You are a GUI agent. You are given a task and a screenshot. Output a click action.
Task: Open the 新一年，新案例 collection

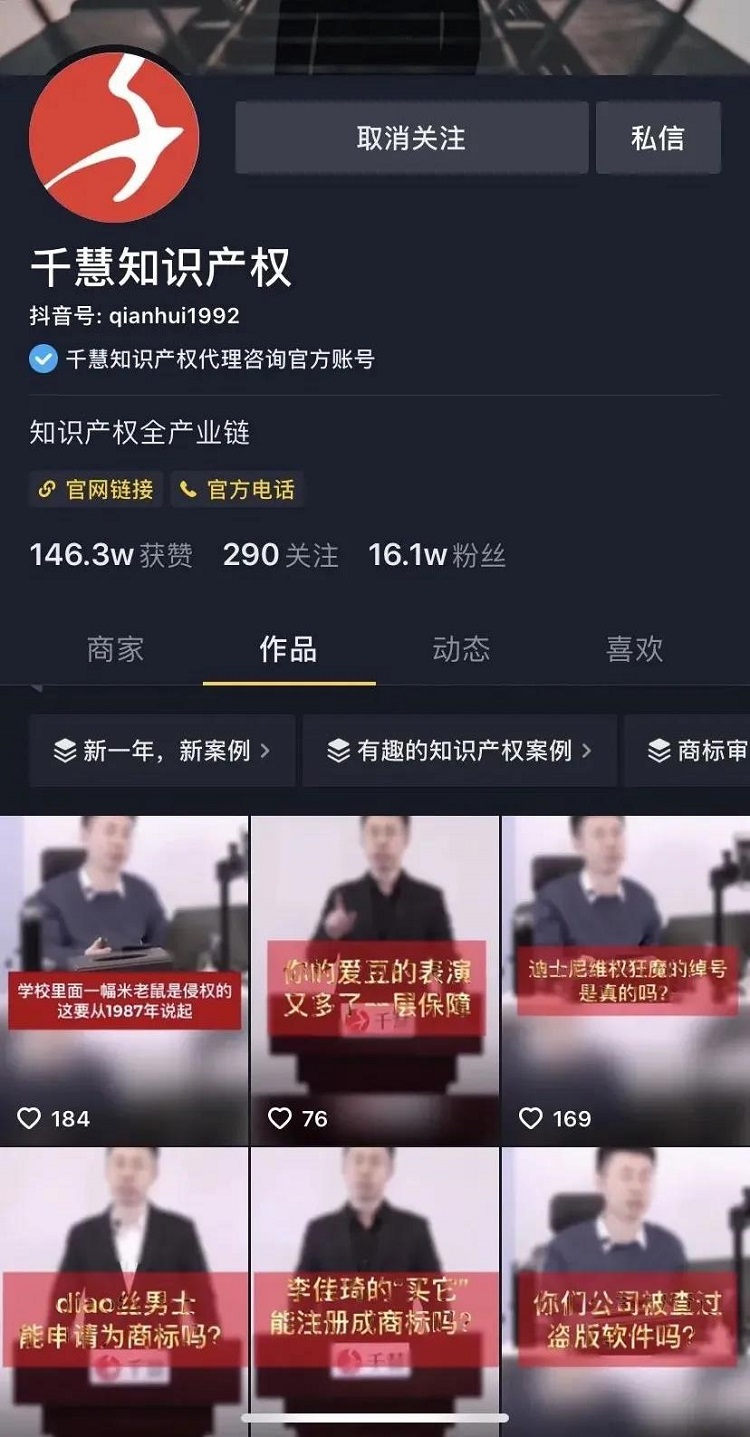pyautogui.click(x=162, y=750)
